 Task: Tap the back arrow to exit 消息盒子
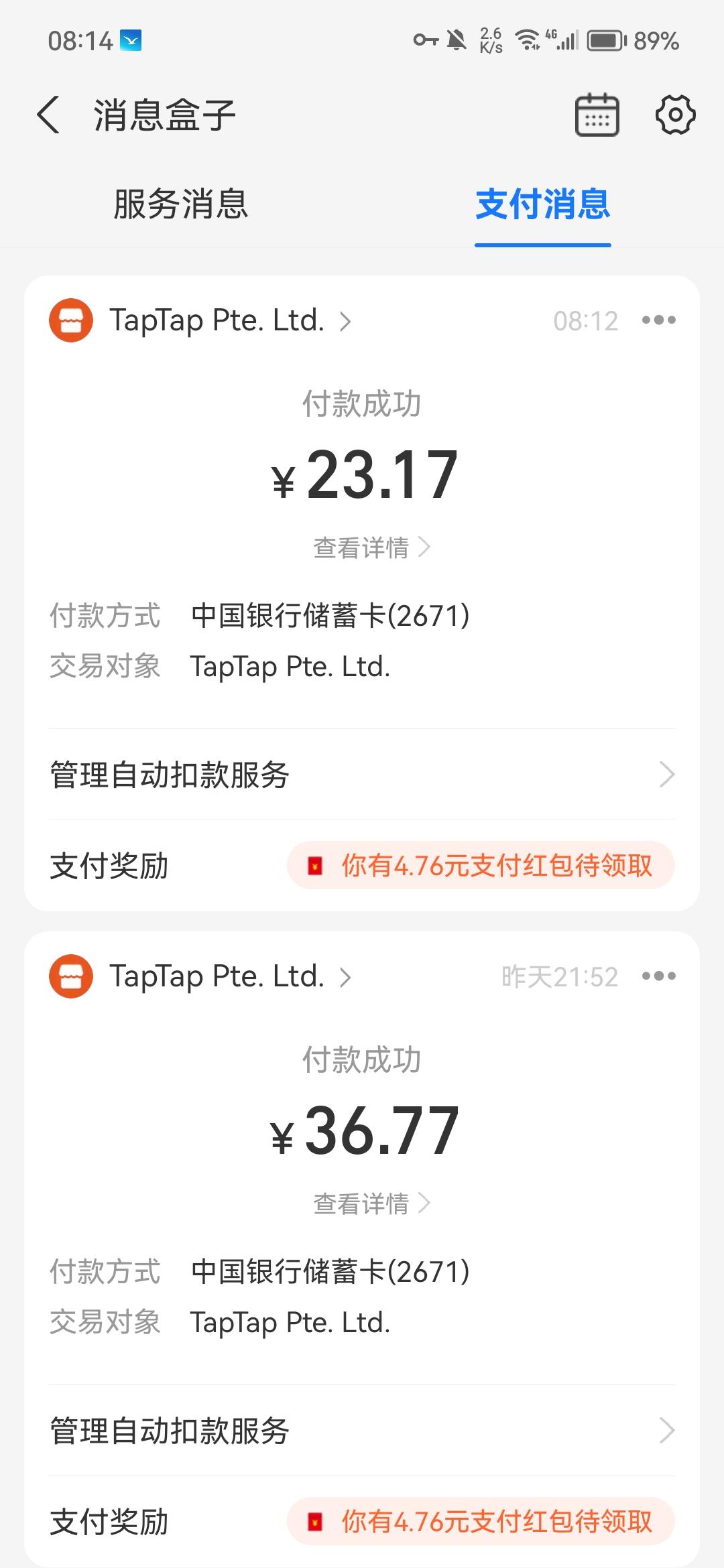pyautogui.click(x=48, y=114)
